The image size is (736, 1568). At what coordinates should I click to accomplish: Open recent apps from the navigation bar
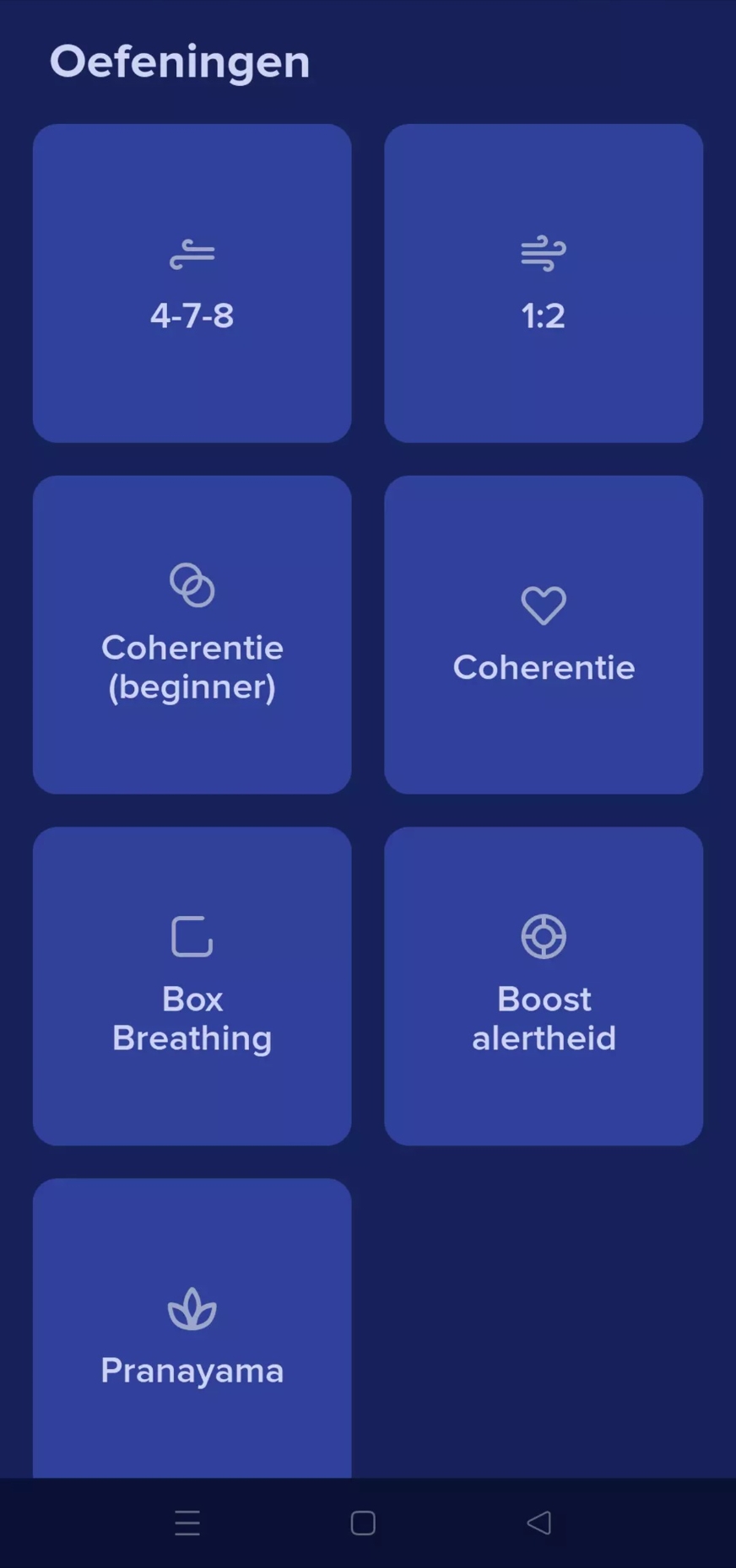187,1522
